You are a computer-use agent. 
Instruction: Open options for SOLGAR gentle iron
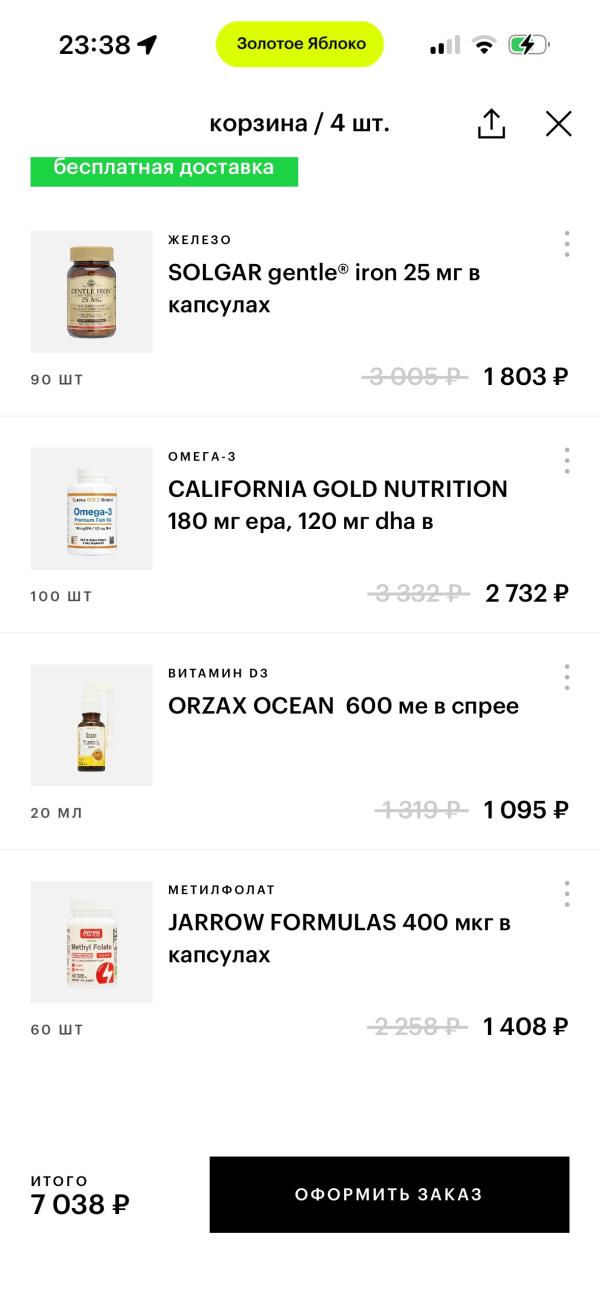pos(567,244)
